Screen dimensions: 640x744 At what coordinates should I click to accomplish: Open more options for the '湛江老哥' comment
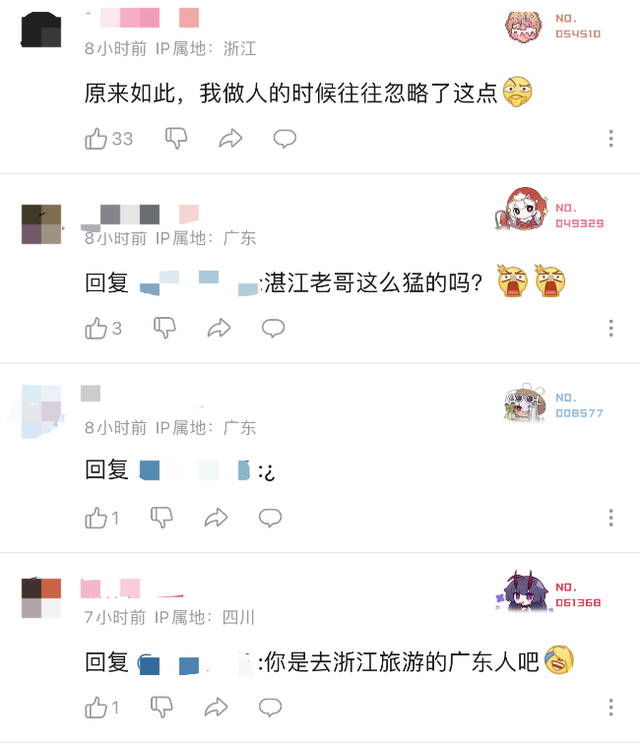(x=611, y=328)
